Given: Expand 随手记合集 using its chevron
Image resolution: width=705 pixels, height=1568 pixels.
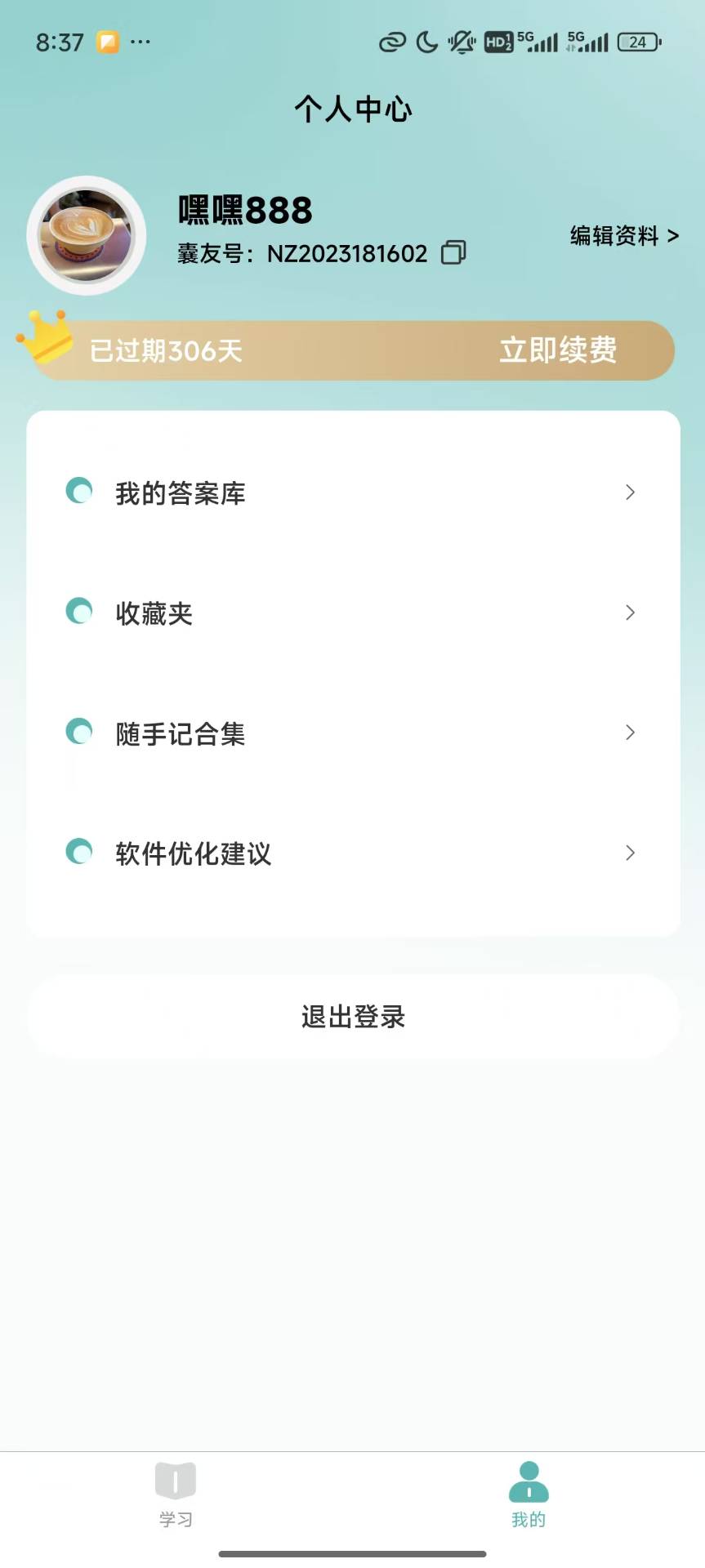Looking at the screenshot, I should (x=630, y=732).
